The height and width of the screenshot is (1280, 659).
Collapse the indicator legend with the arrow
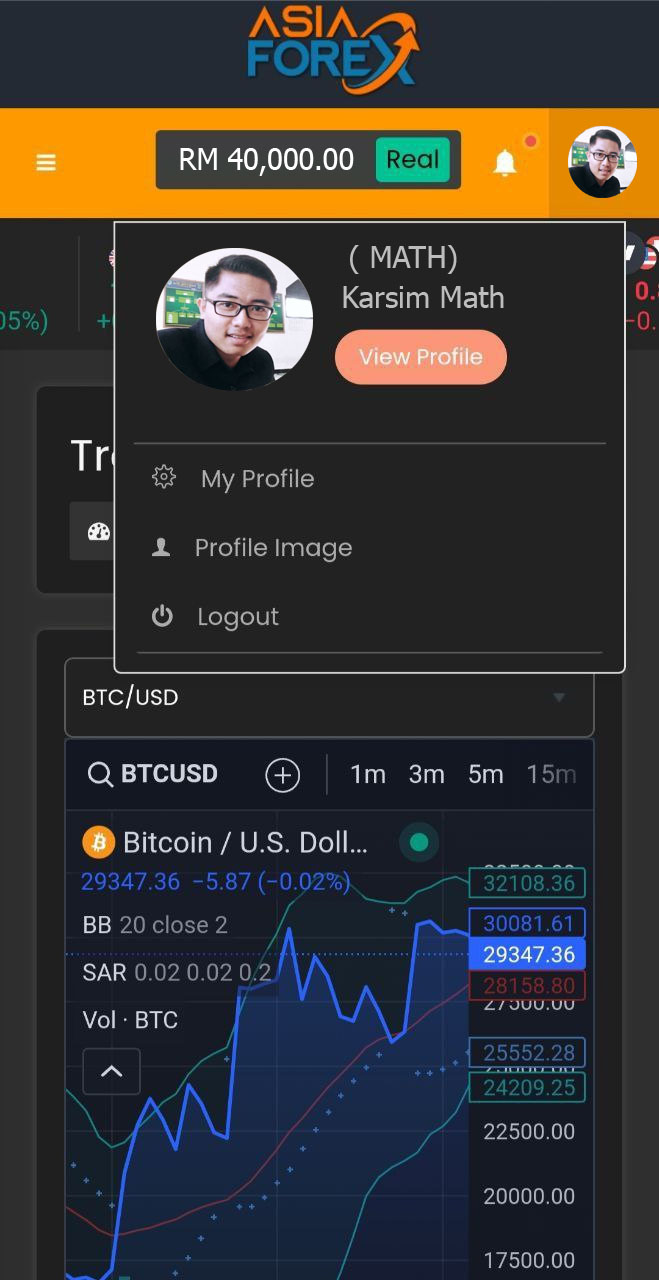tap(111, 1071)
